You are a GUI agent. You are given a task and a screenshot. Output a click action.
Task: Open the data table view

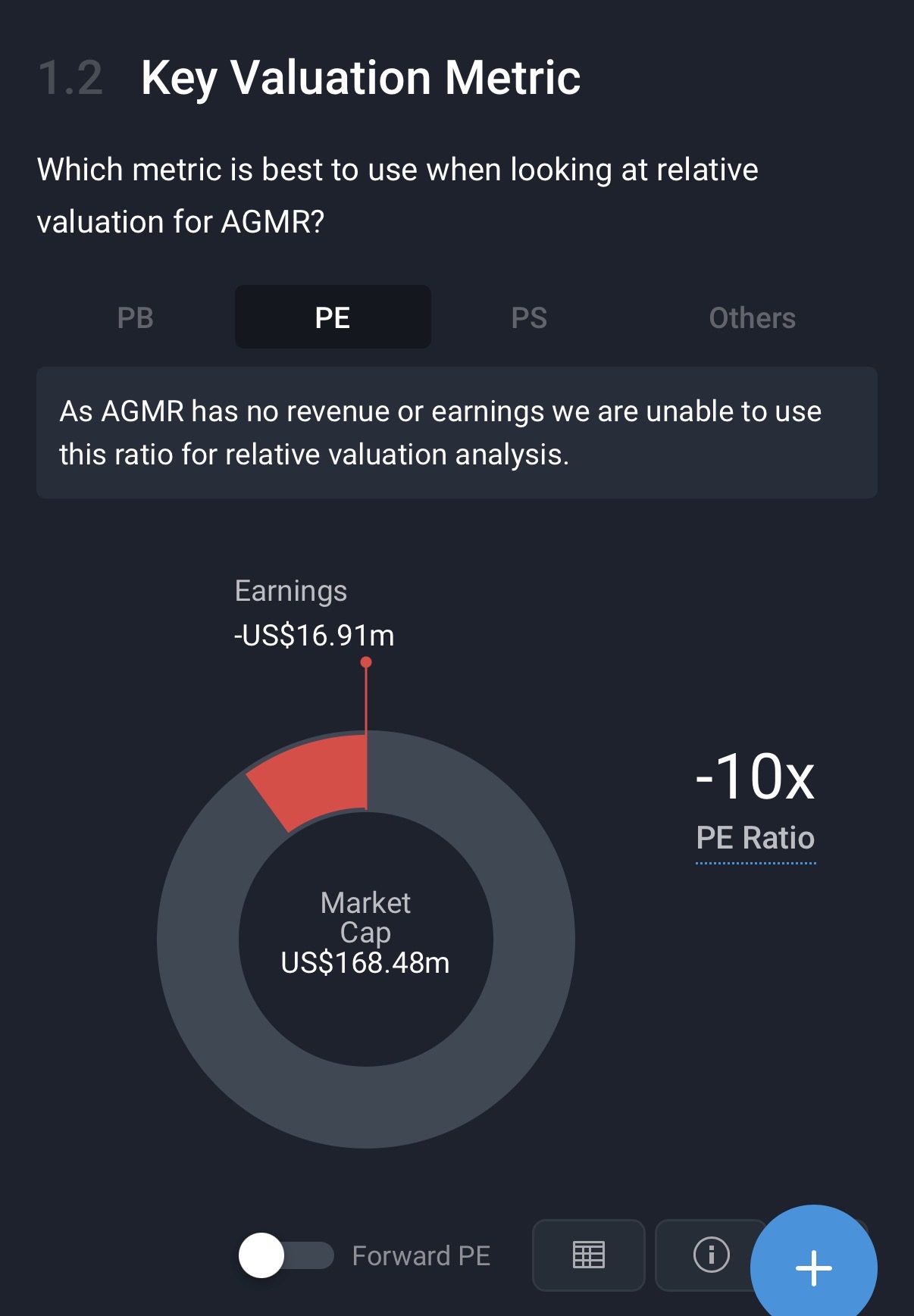coord(588,1255)
